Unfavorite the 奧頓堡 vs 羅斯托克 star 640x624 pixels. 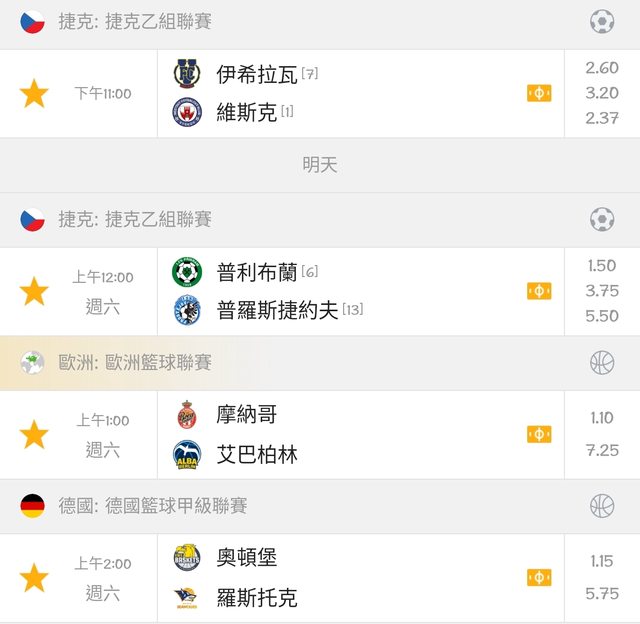[34, 578]
